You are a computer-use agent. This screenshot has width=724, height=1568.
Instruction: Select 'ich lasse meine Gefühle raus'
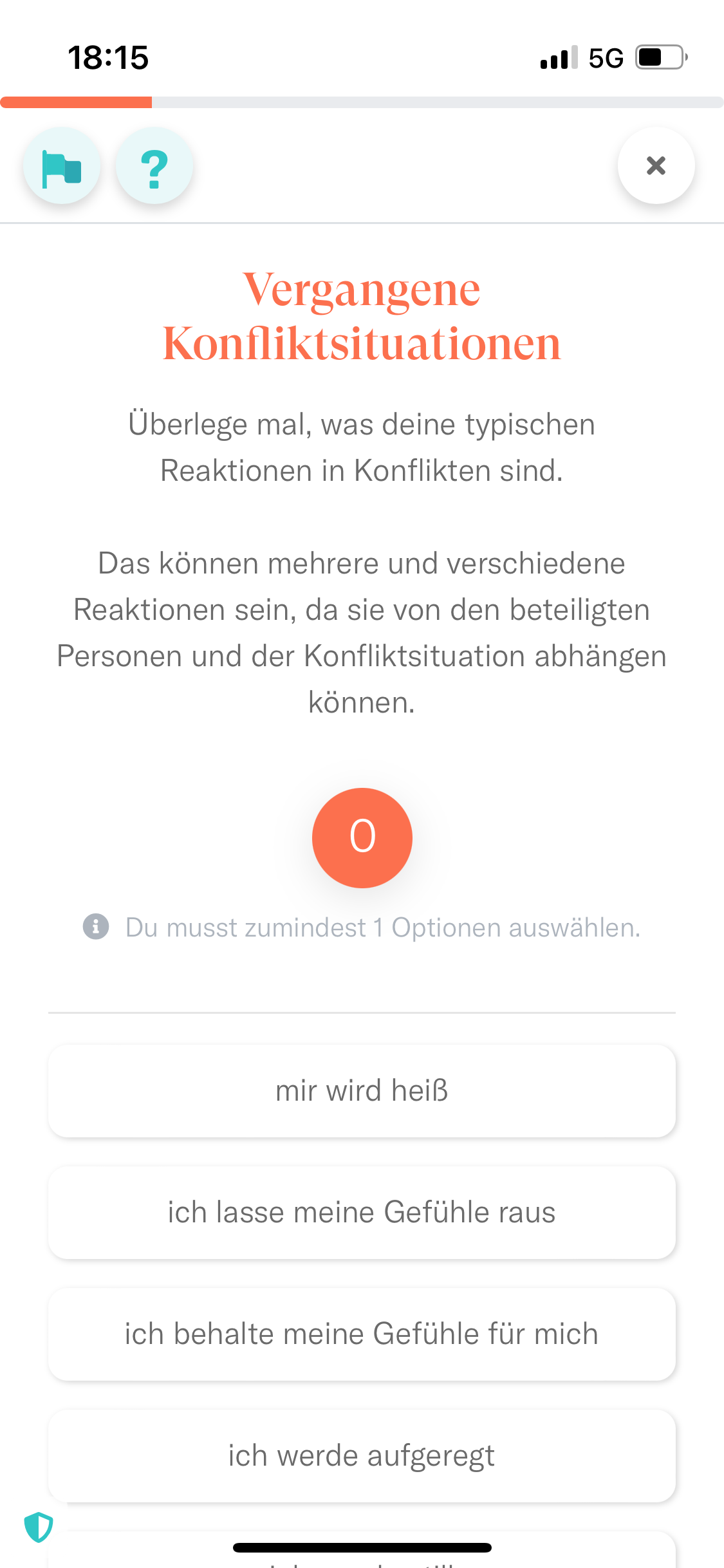(x=362, y=1211)
